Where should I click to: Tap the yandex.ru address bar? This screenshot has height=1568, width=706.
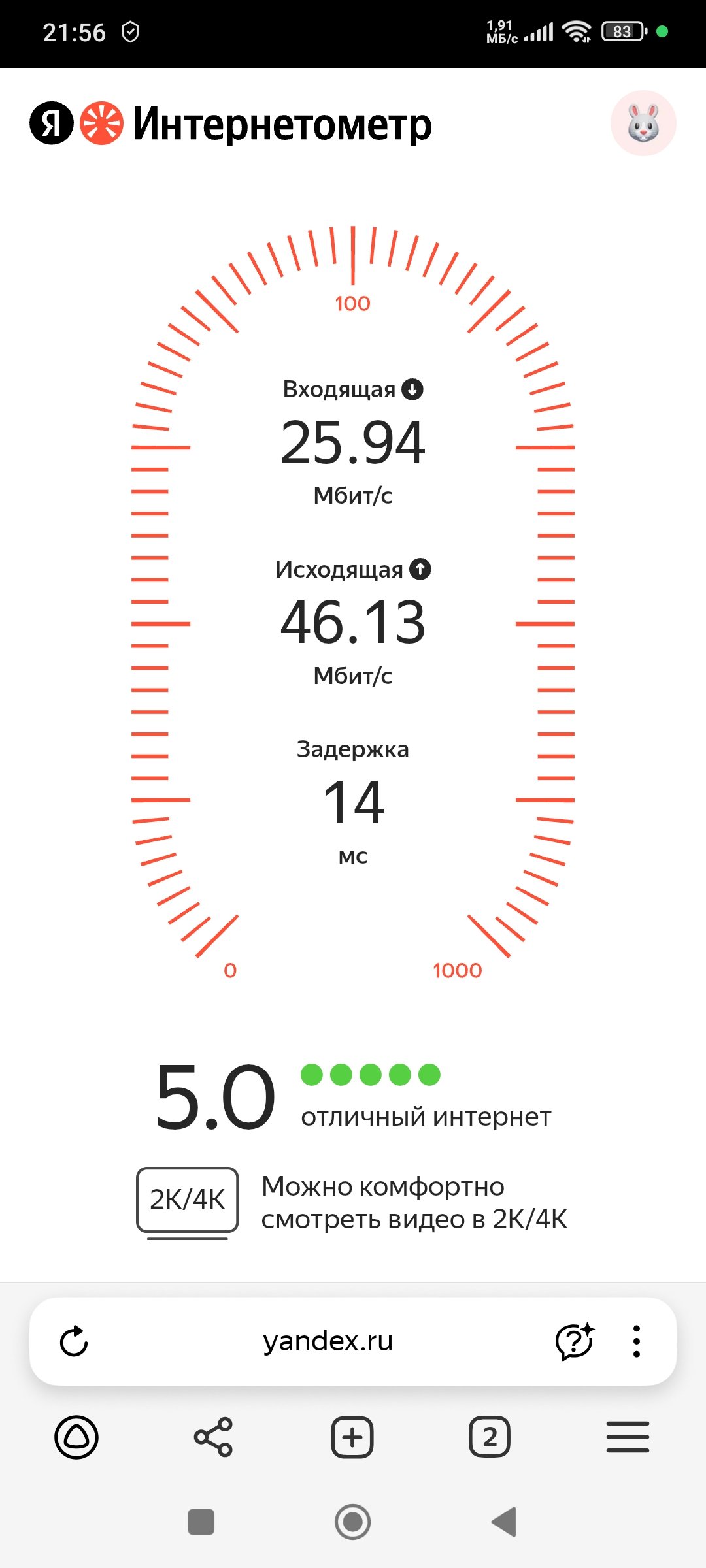tap(328, 1341)
